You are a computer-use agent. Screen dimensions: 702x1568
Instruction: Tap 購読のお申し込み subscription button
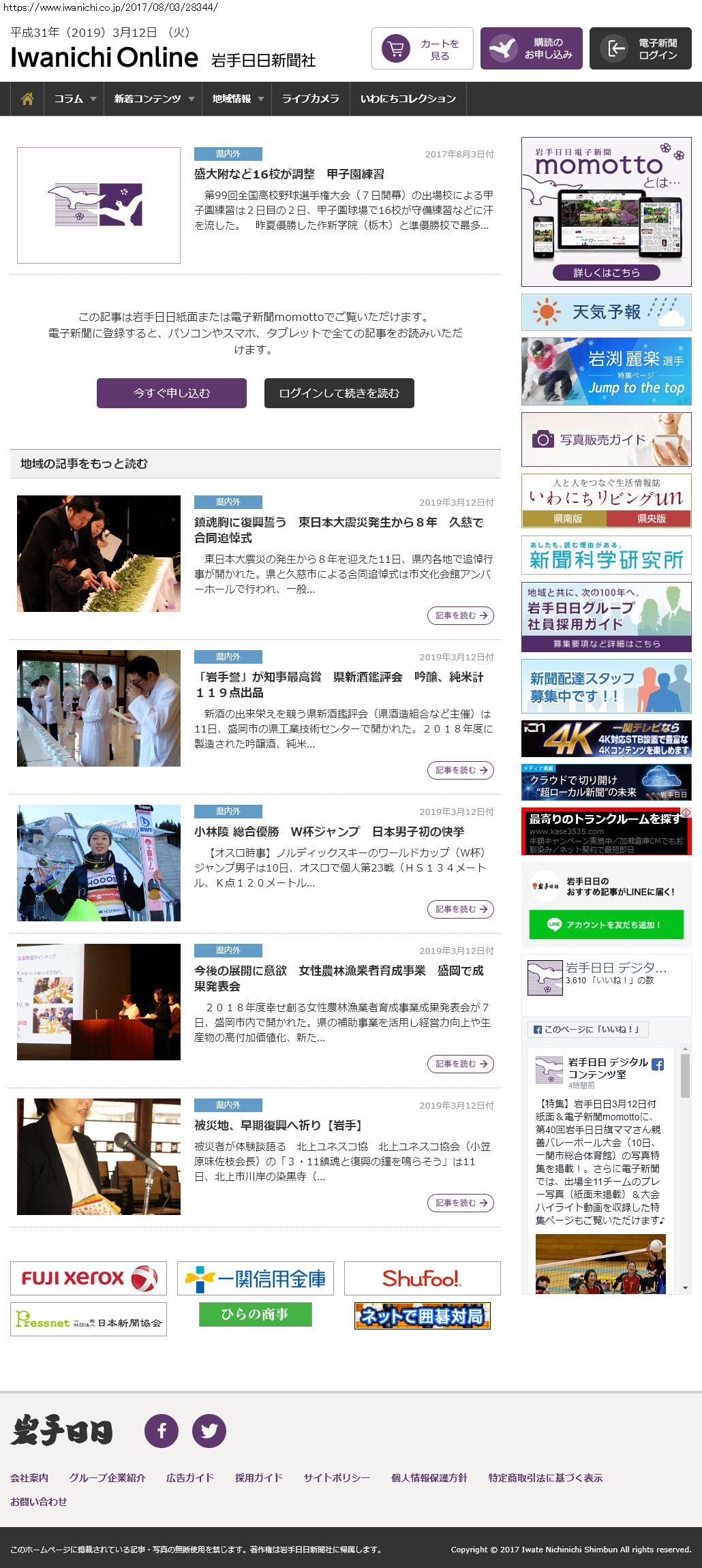tap(531, 48)
